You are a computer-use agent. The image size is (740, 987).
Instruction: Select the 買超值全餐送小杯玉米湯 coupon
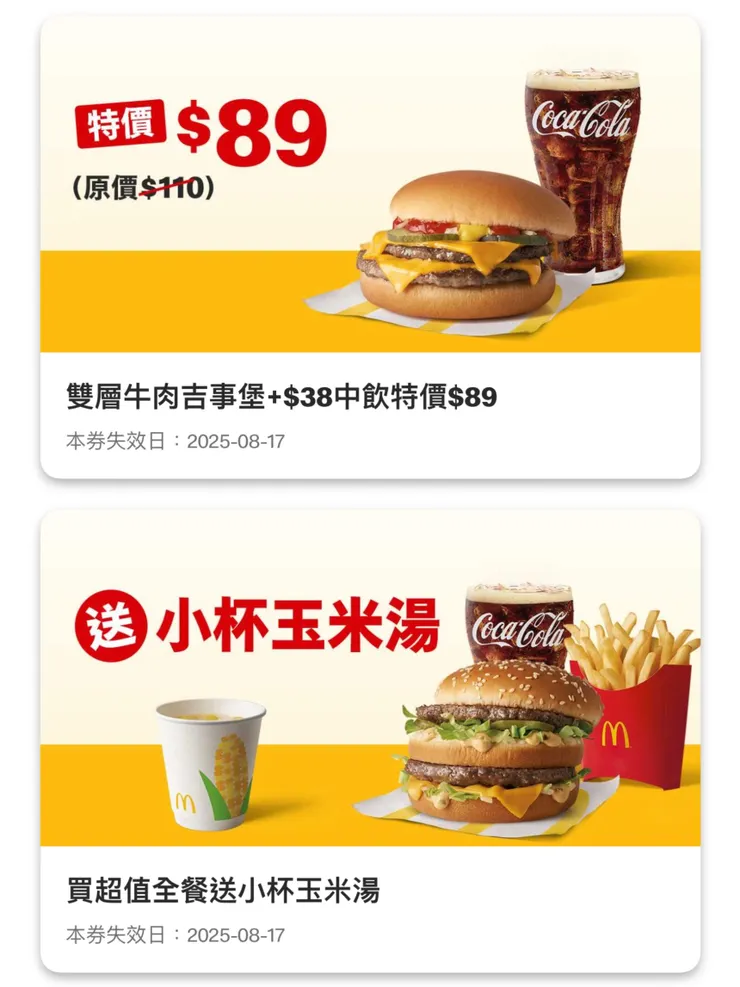click(370, 740)
